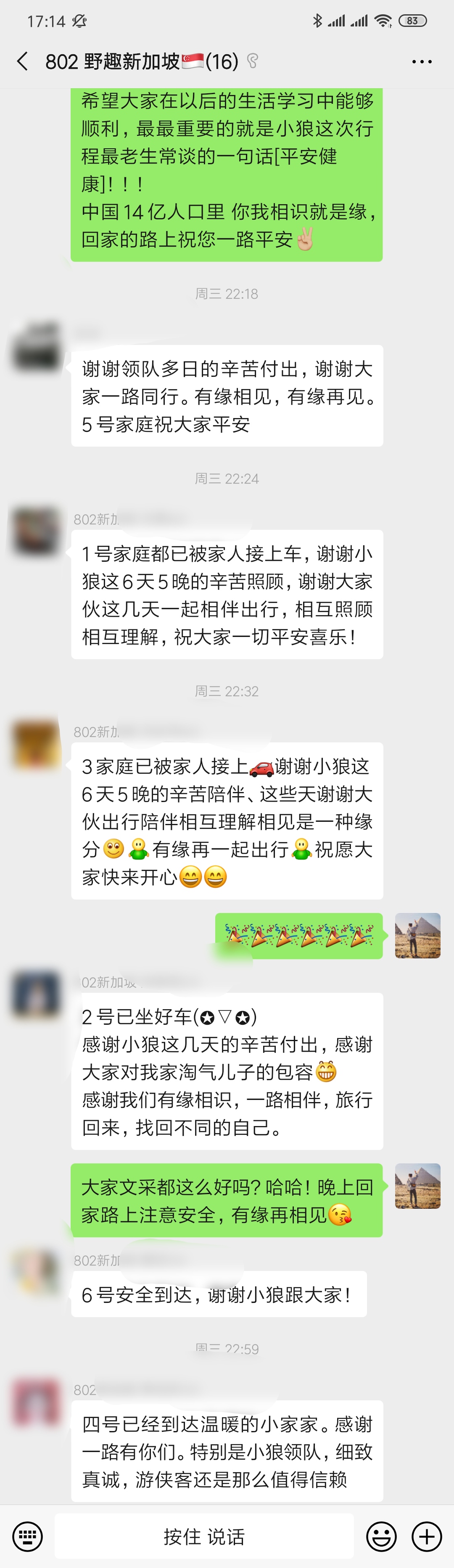Tap my avatar beside 大家文采都这么好吗 message
The width and height of the screenshot is (454, 1568).
[x=417, y=1186]
